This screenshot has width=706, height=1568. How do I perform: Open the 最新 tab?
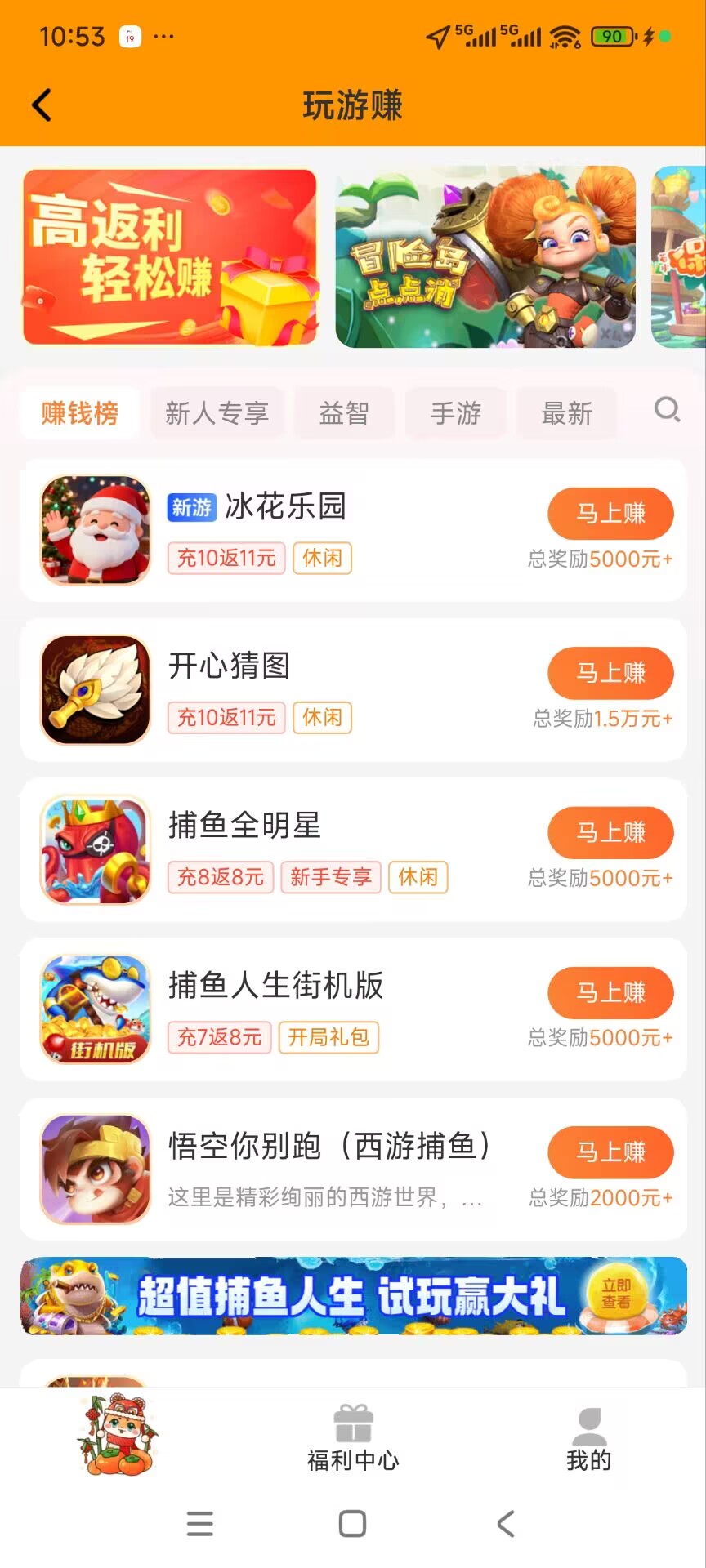(566, 413)
